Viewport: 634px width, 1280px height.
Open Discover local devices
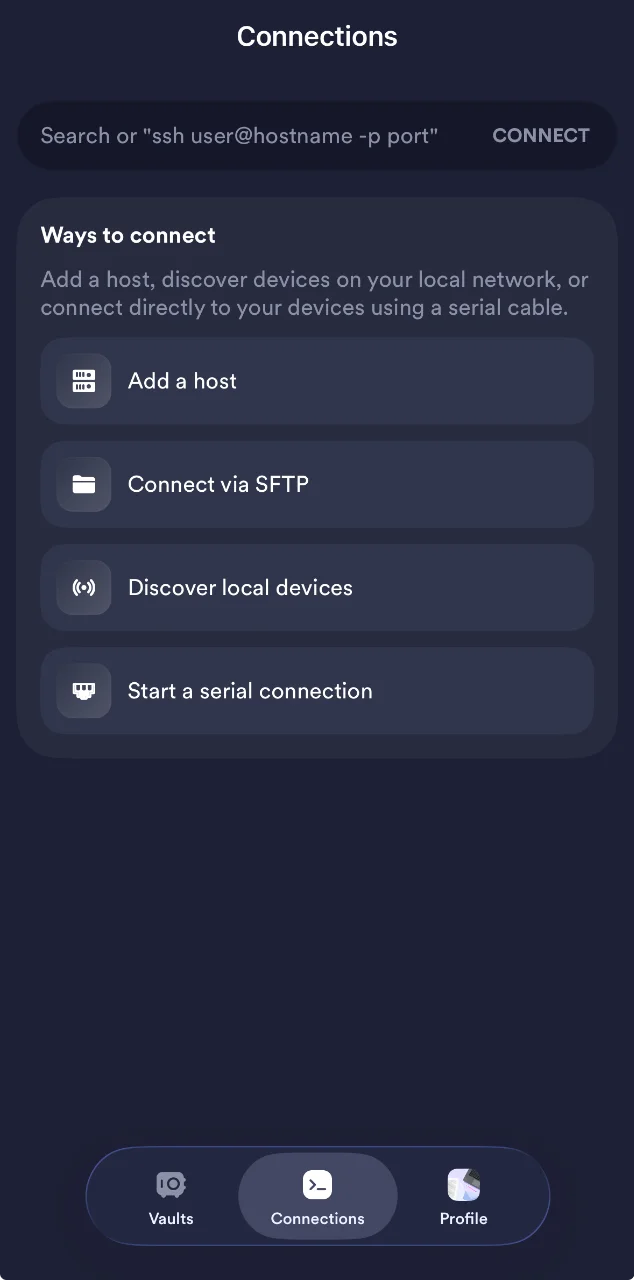[x=316, y=588]
